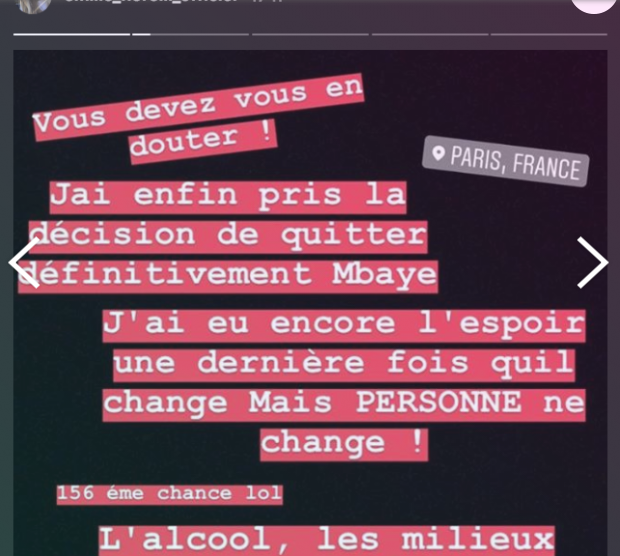Open the story poster's profile avatar

pyautogui.click(x=33, y=5)
